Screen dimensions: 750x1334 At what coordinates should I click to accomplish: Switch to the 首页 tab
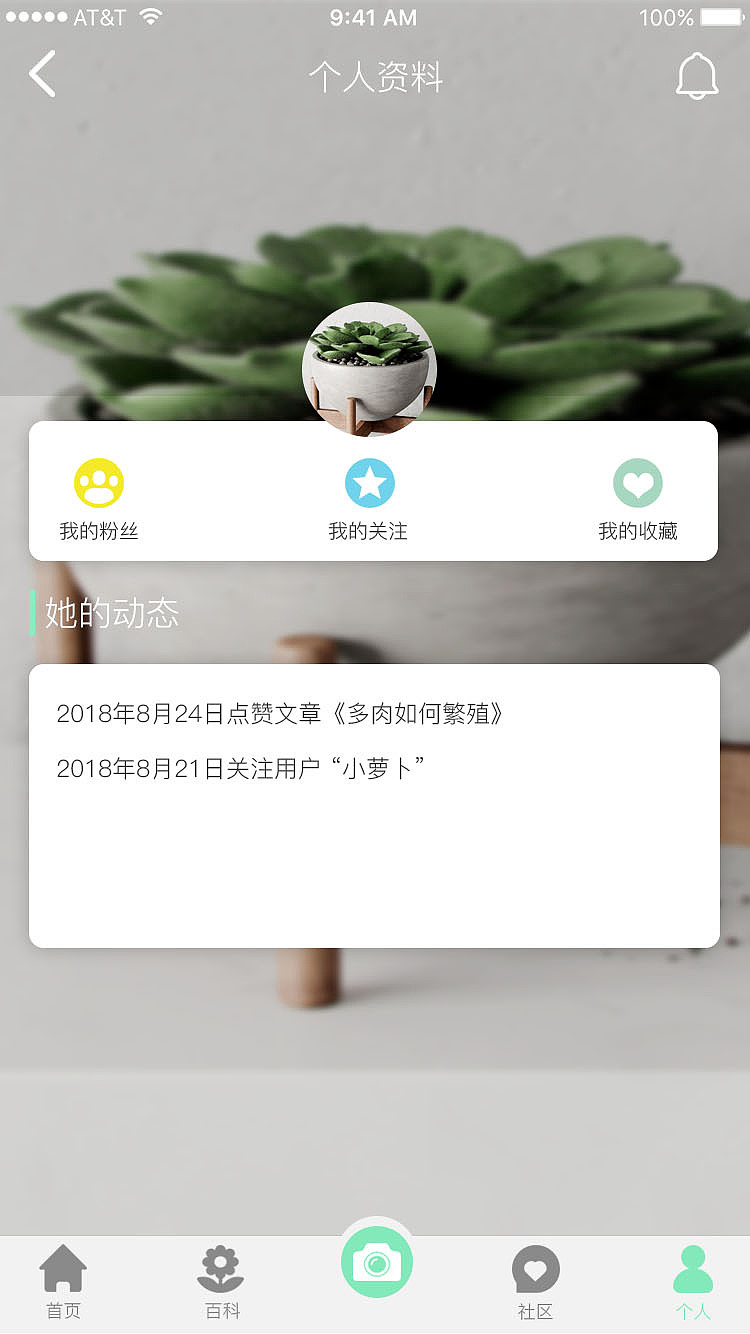[x=64, y=1280]
